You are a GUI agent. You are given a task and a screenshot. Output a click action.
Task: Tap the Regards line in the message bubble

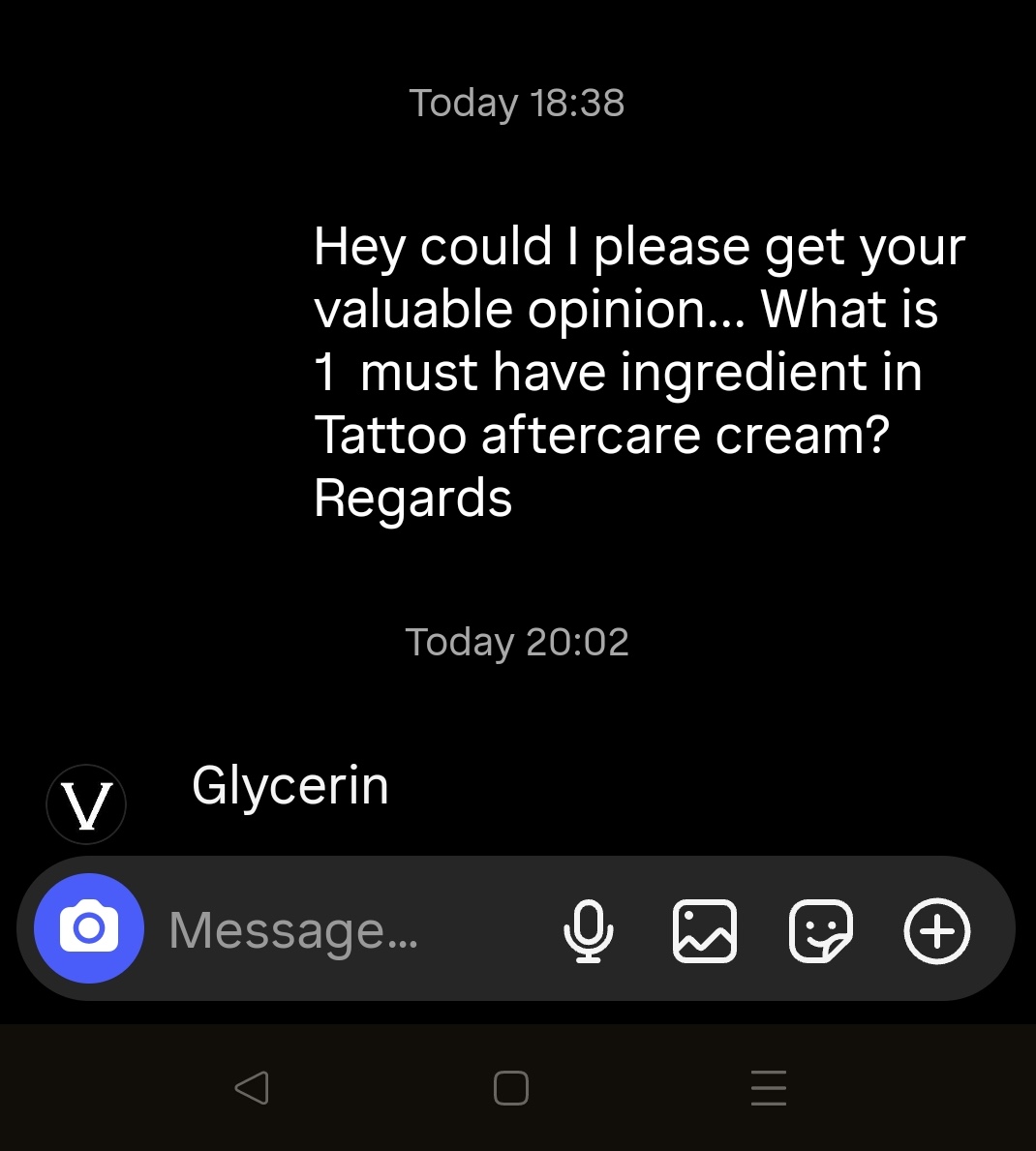tap(413, 498)
